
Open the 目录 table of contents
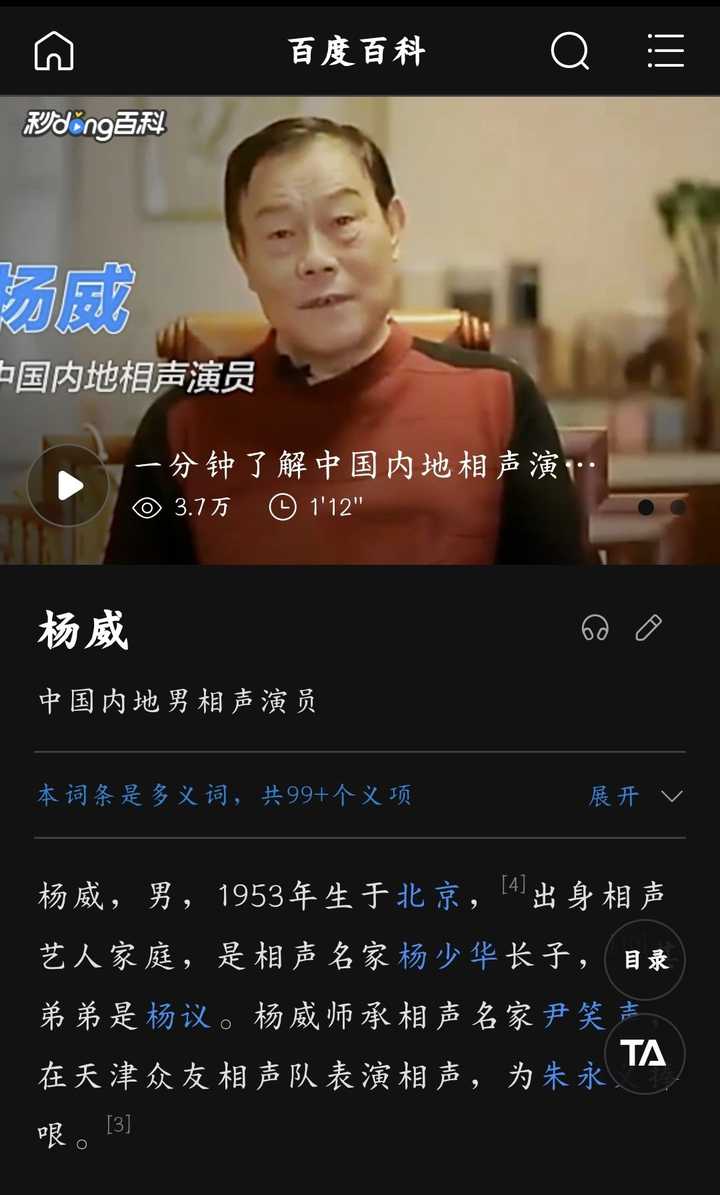[x=645, y=960]
